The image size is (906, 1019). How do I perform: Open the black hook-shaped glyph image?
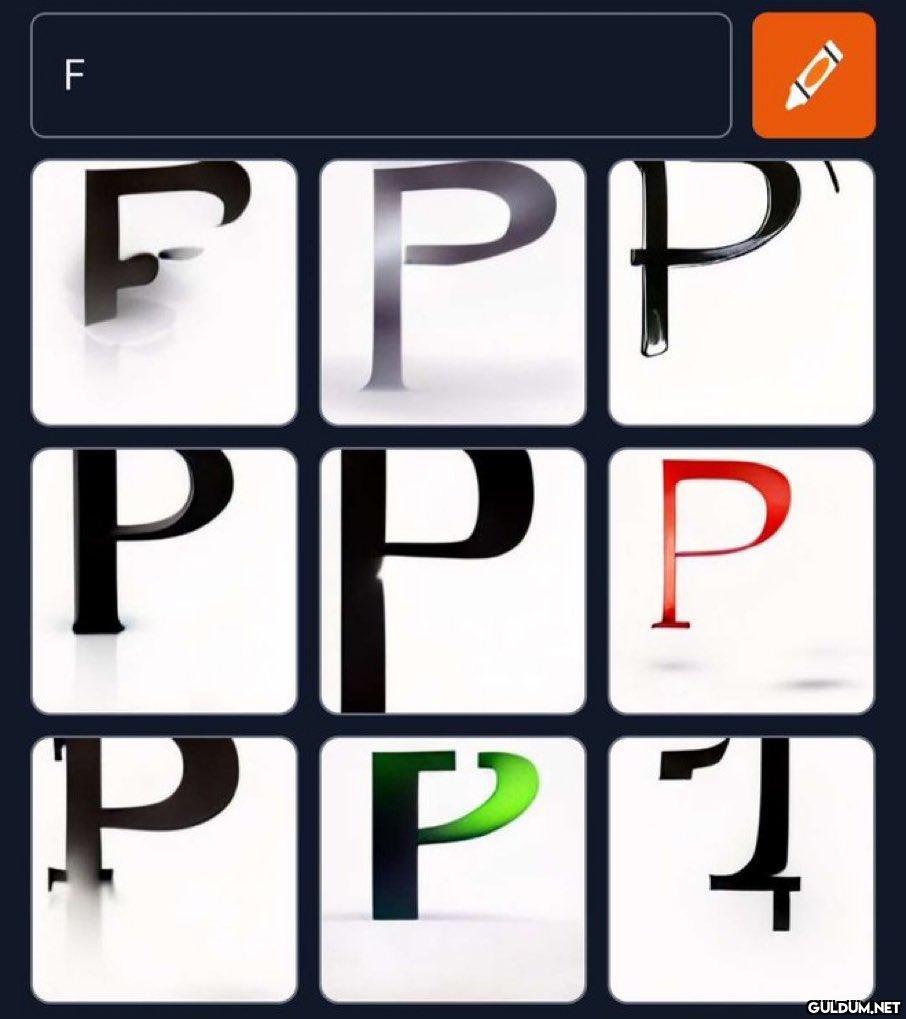[741, 869]
